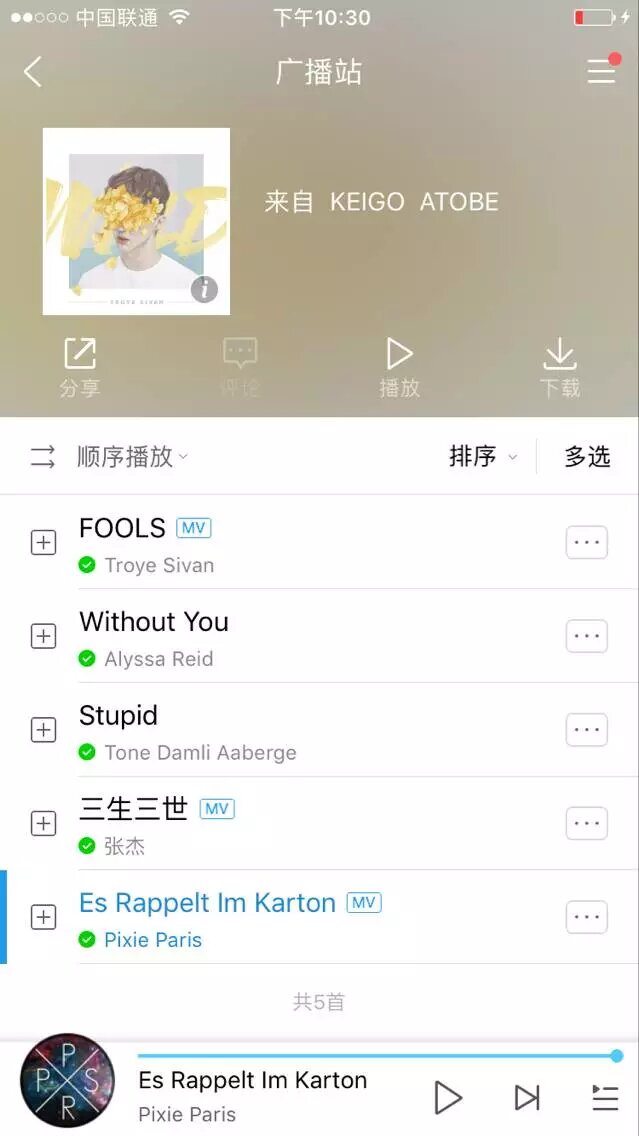Share this playlist via 分享
This screenshot has height=1136, width=639.
coord(80,367)
